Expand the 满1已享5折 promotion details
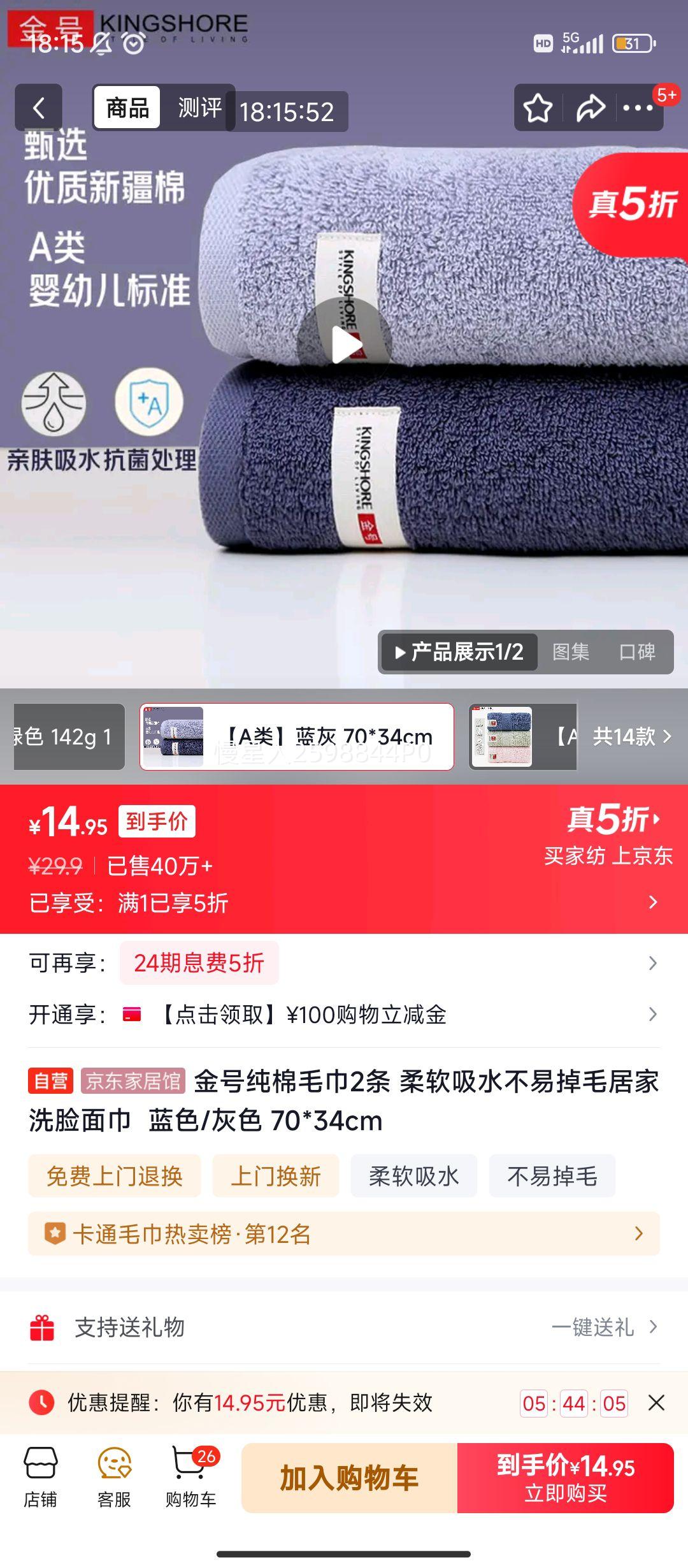The image size is (688, 1568). 652,902
